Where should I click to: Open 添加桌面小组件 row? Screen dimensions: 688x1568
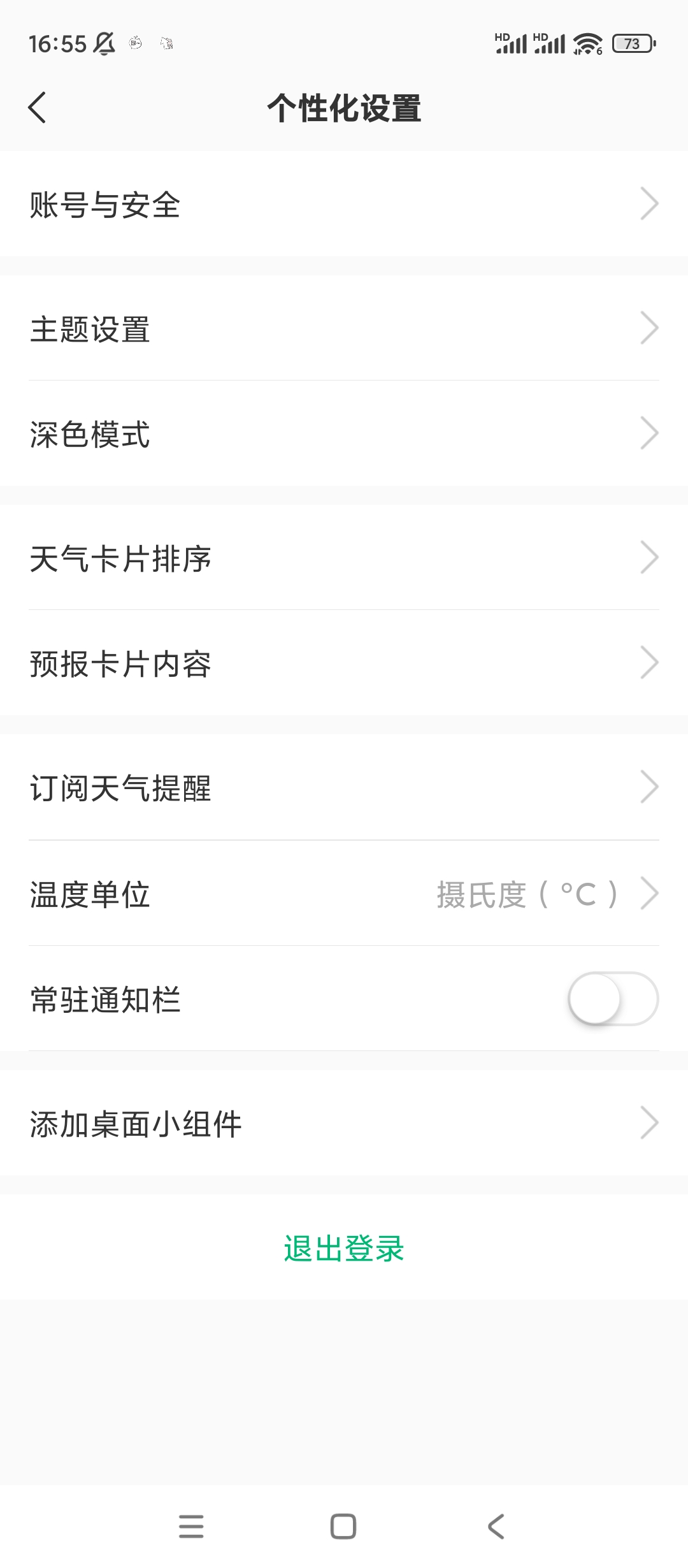344,1123
